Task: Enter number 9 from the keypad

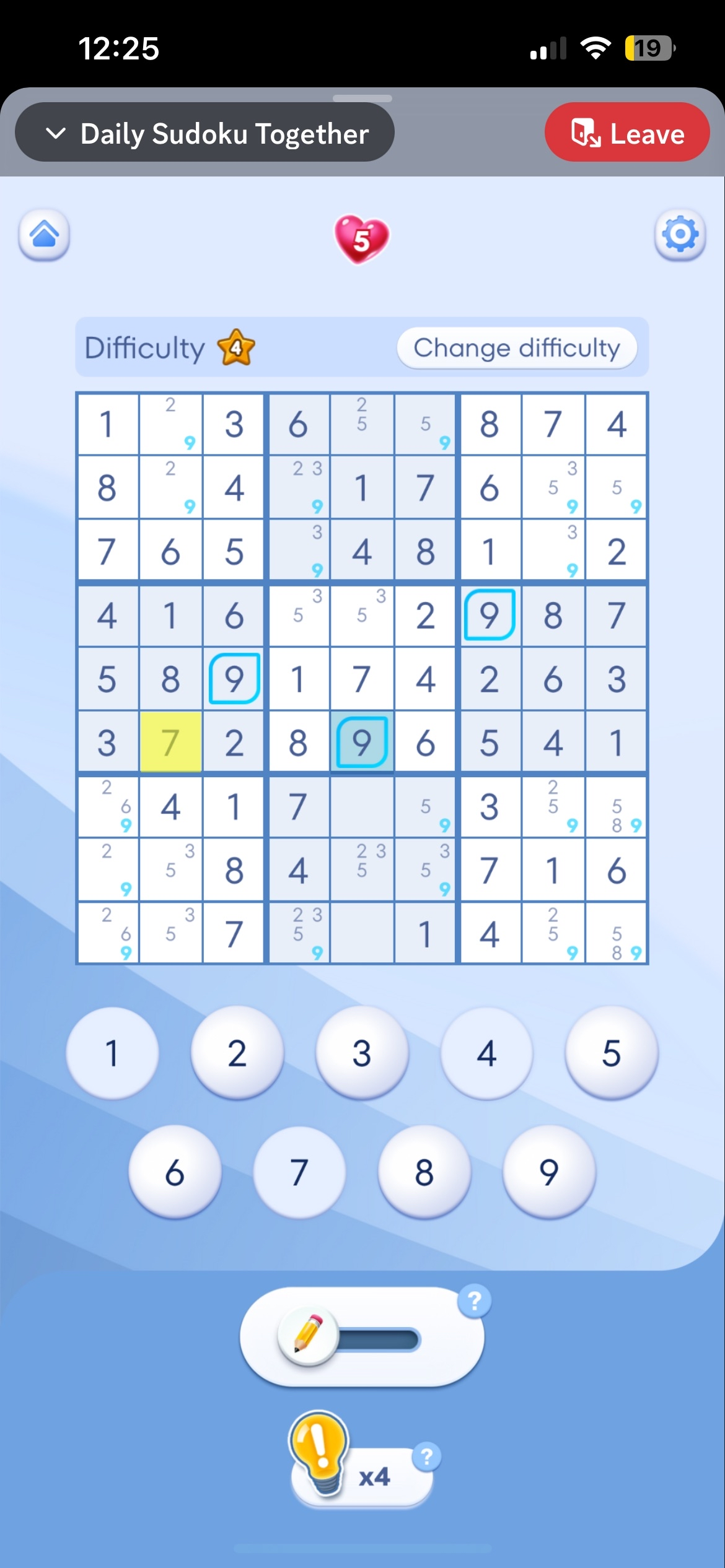Action: 549,1172
